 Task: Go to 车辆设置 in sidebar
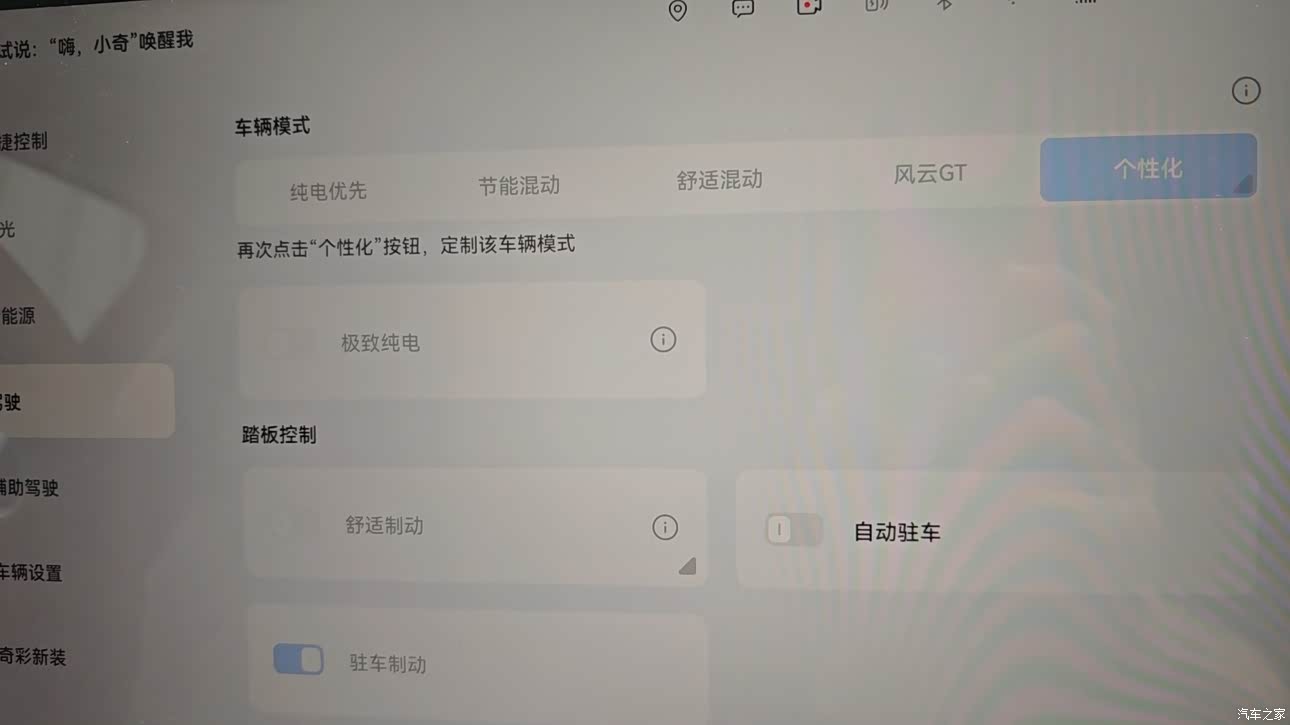click(x=32, y=573)
